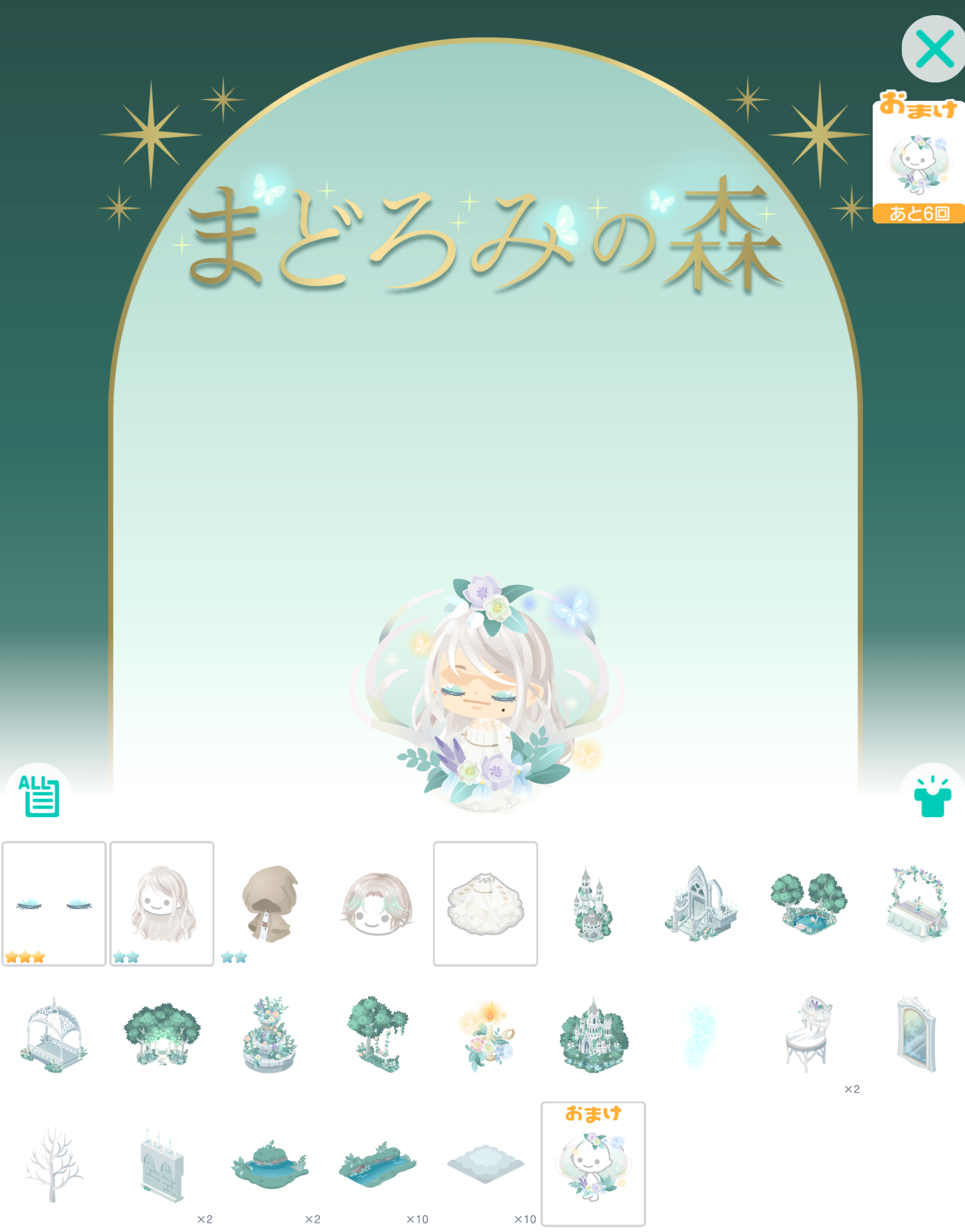Image resolution: width=965 pixels, height=1232 pixels.
Task: Select the ornate mirror item
Action: pos(916,1034)
